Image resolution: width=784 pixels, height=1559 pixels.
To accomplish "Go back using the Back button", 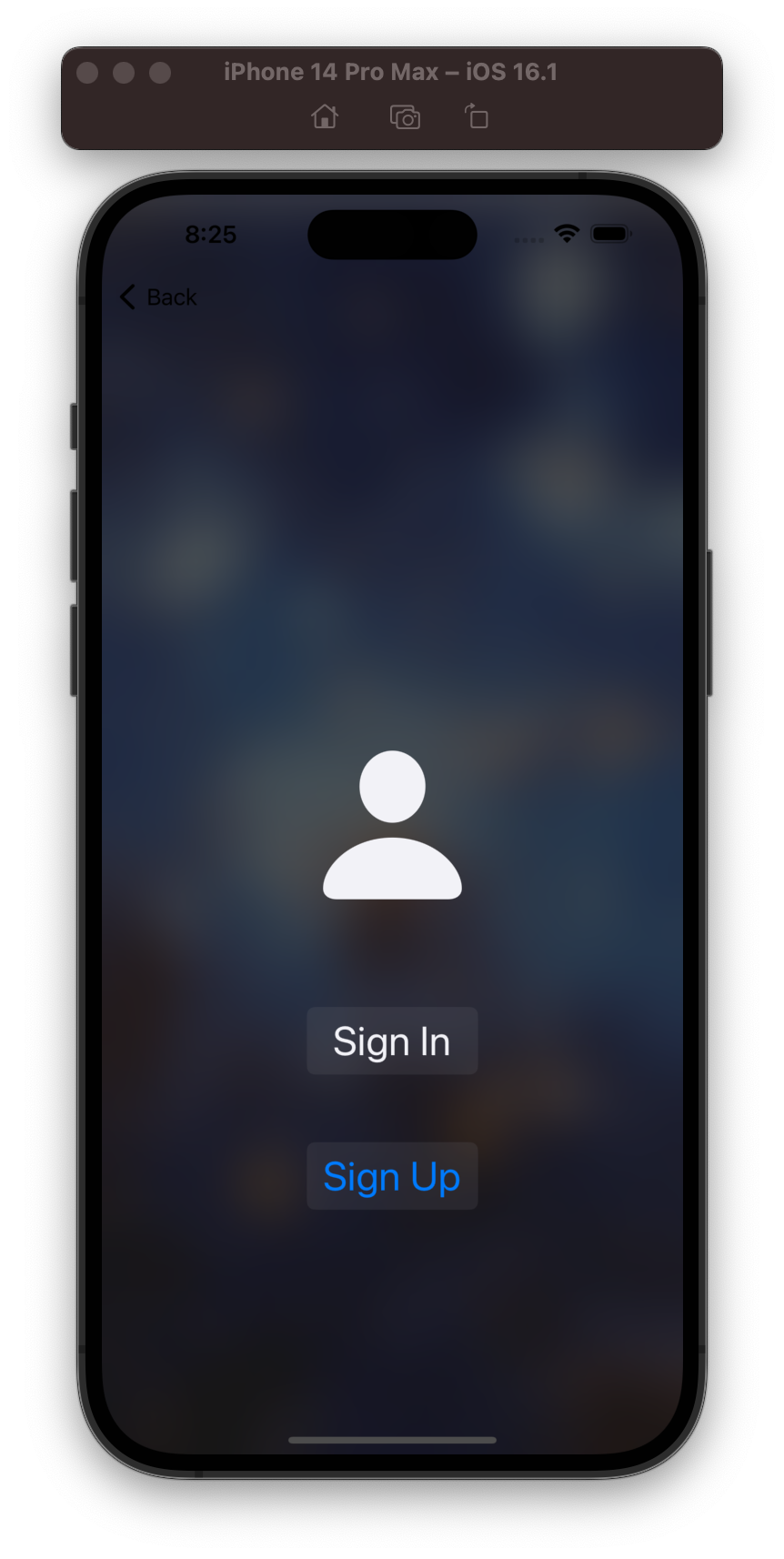I will [x=158, y=297].
